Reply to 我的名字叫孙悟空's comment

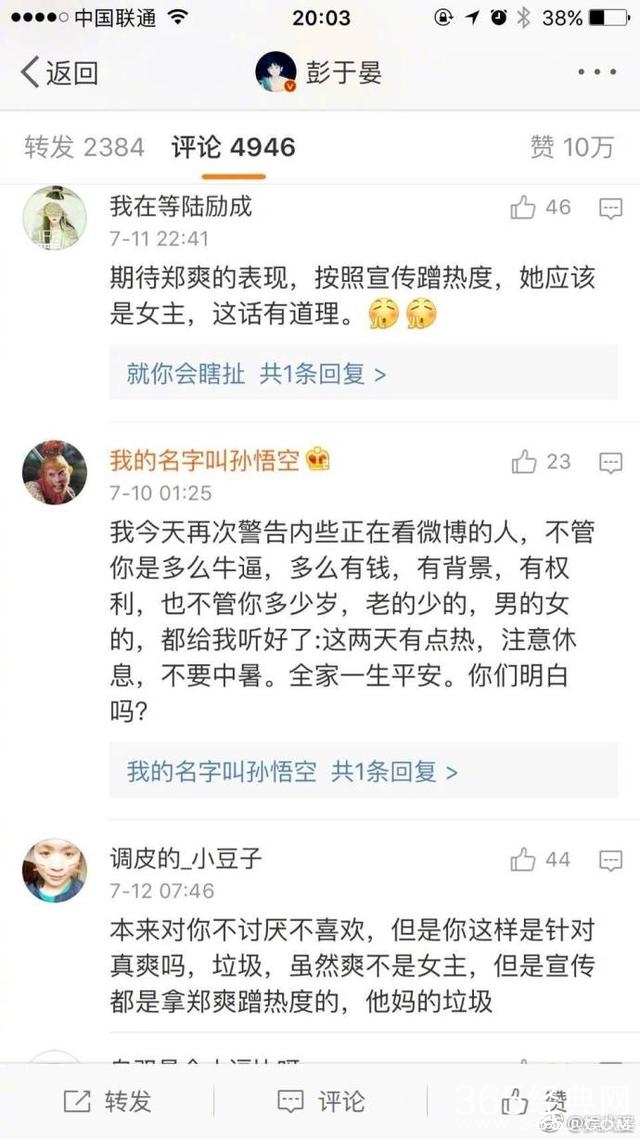point(610,462)
